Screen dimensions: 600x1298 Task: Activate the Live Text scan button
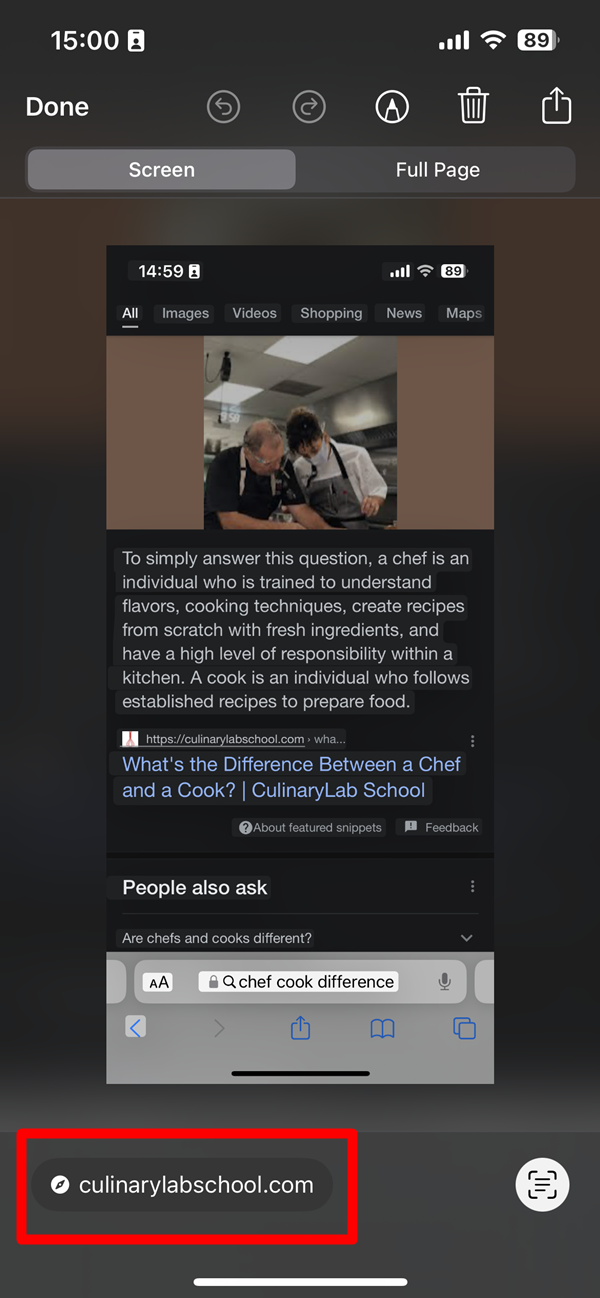pos(542,1185)
